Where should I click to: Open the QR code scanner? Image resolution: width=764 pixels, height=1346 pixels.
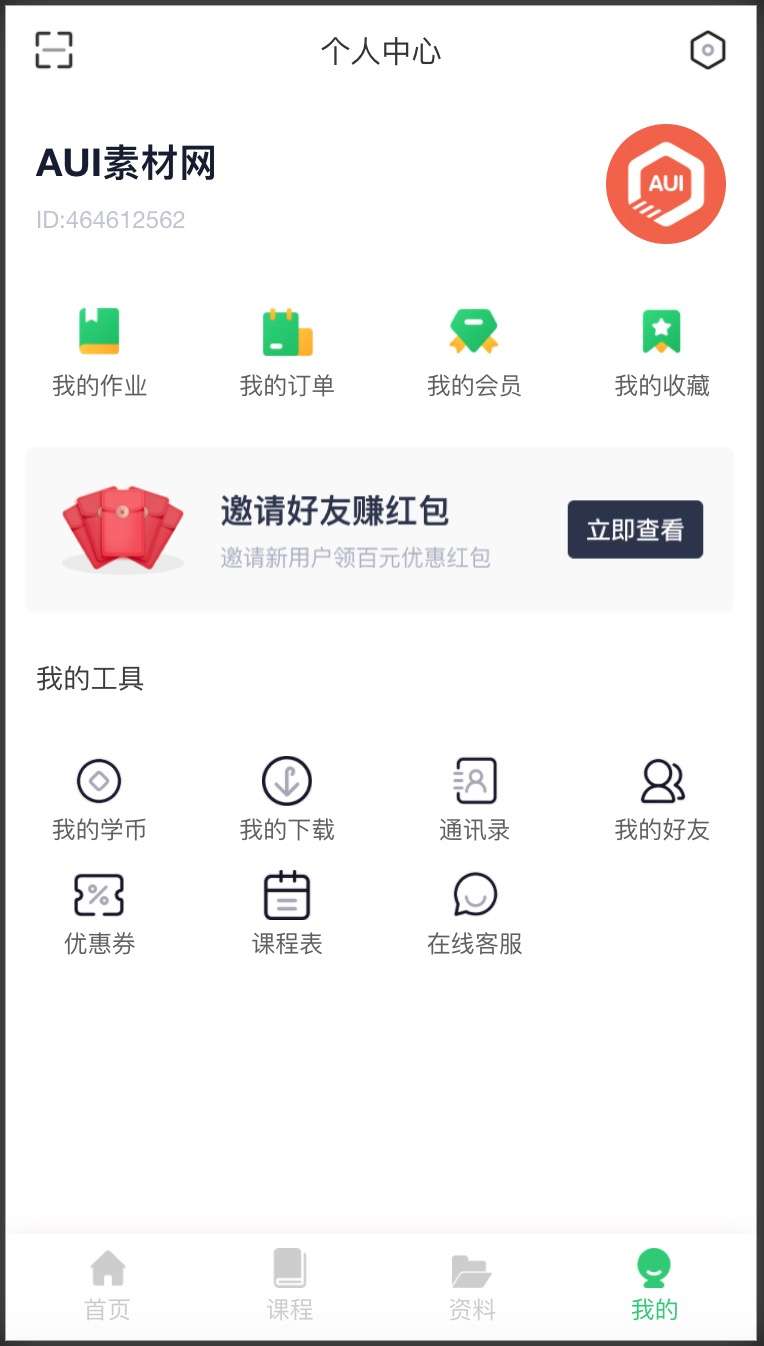[55, 50]
